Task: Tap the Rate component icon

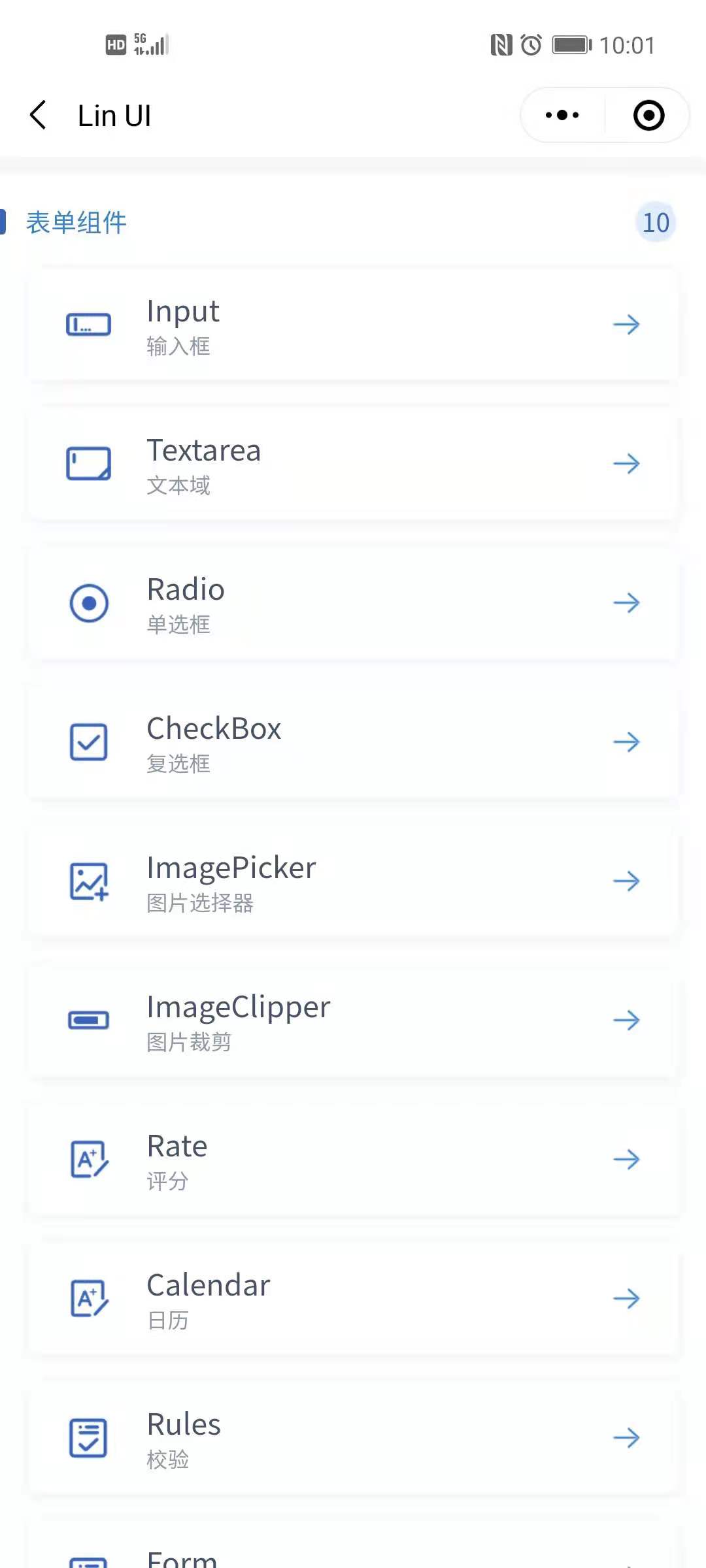Action: 88,1158
